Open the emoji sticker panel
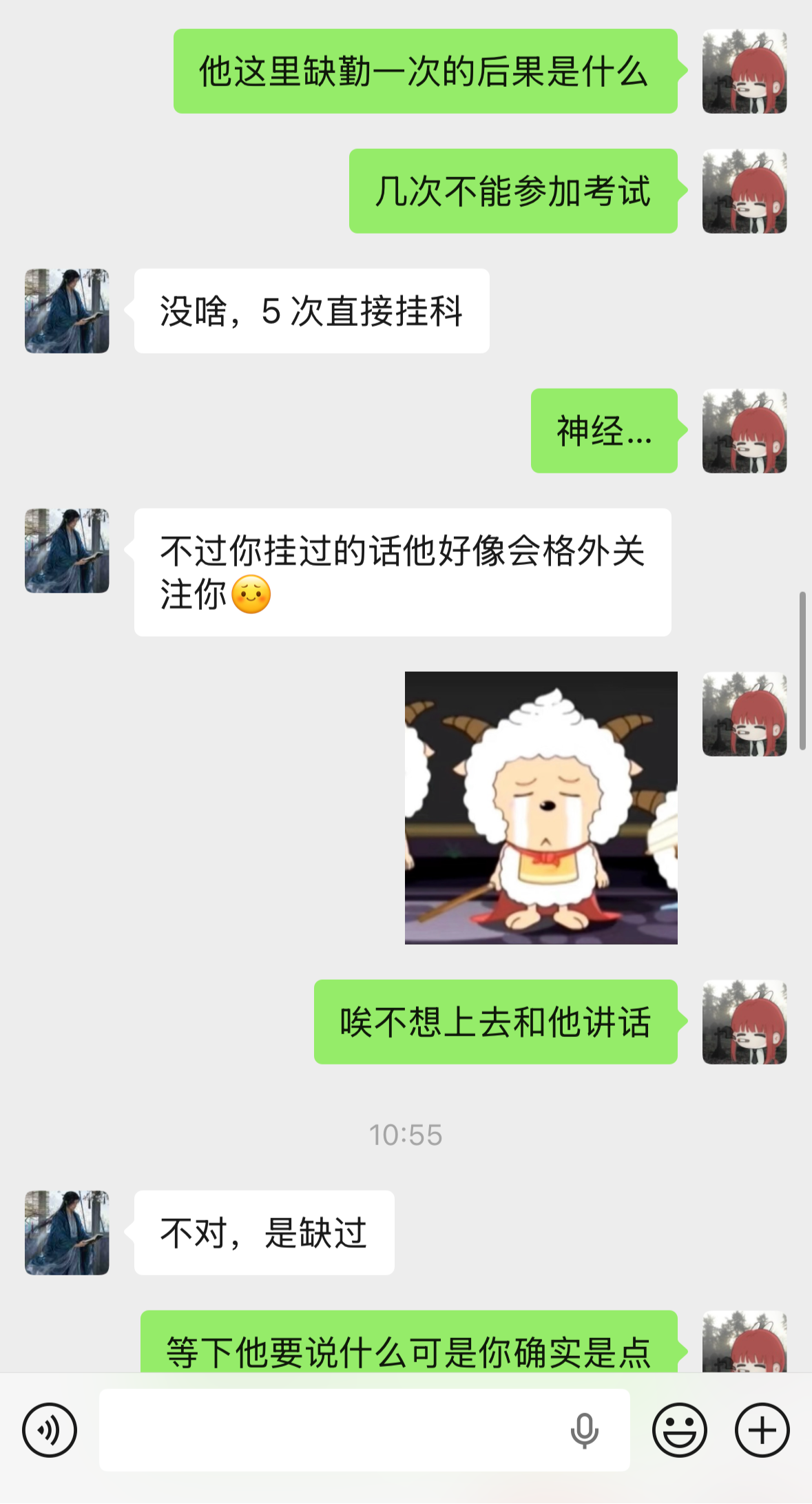This screenshot has height=1504, width=812. tap(679, 1430)
